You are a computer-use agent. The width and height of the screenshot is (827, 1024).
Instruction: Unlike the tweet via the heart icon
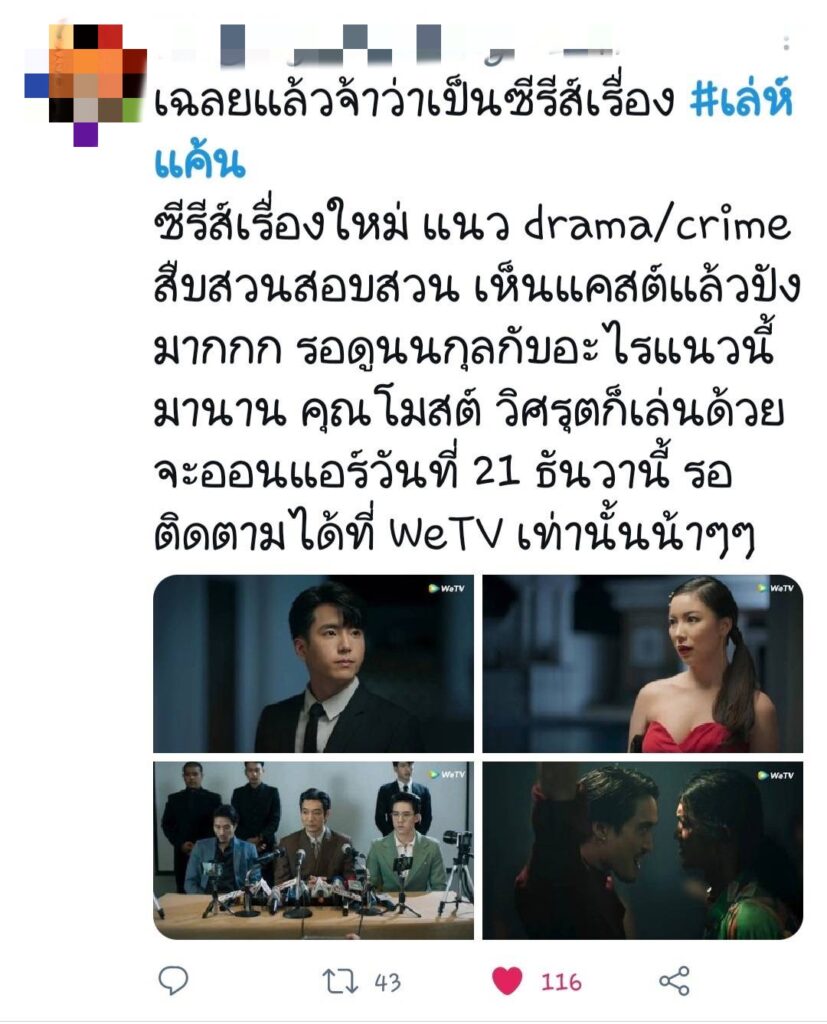pos(507,981)
